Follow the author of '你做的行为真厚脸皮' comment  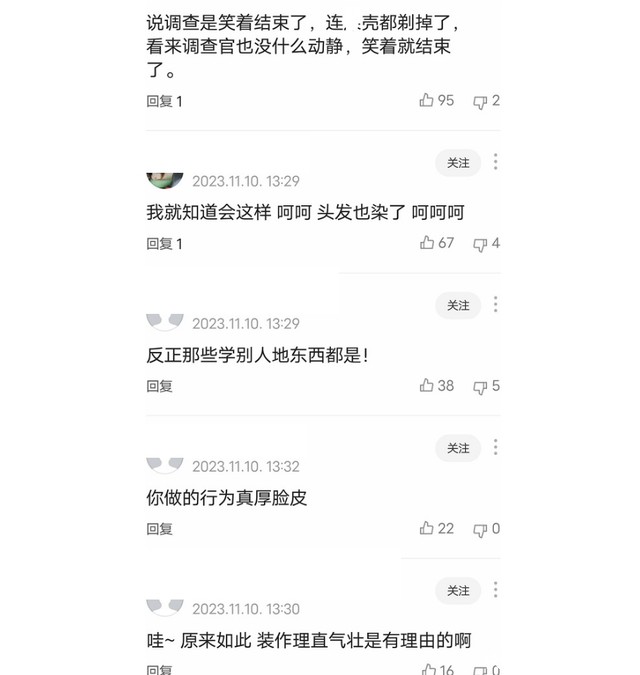pos(458,449)
